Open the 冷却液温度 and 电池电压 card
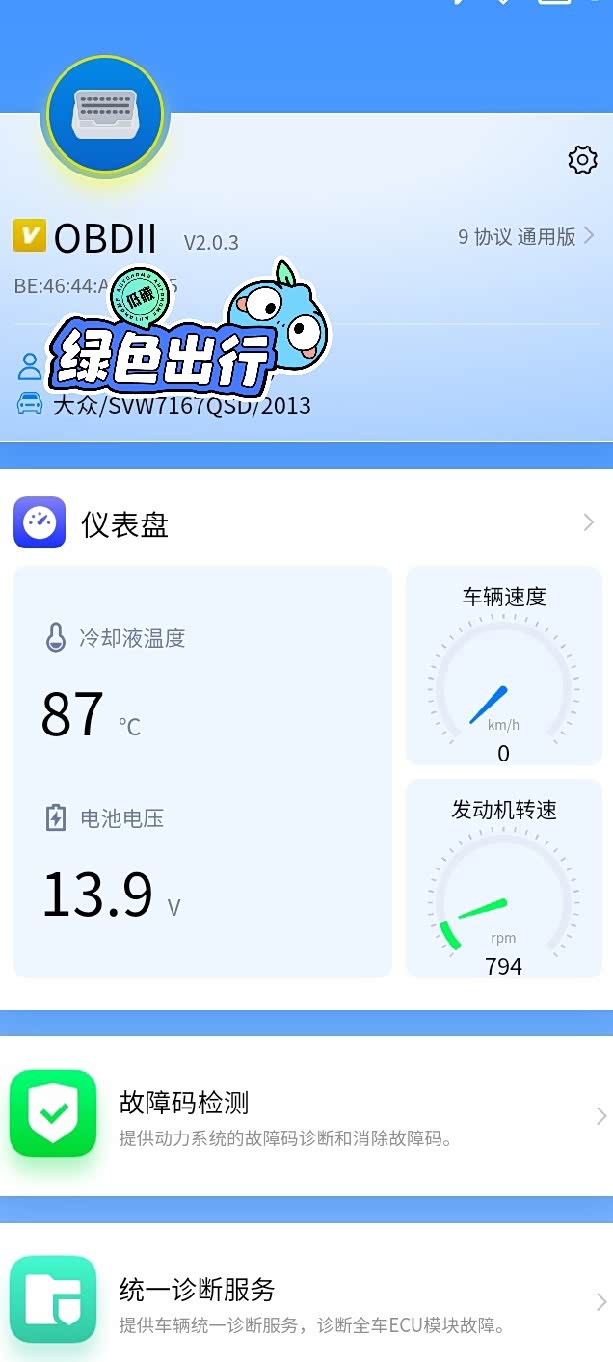 pos(202,771)
